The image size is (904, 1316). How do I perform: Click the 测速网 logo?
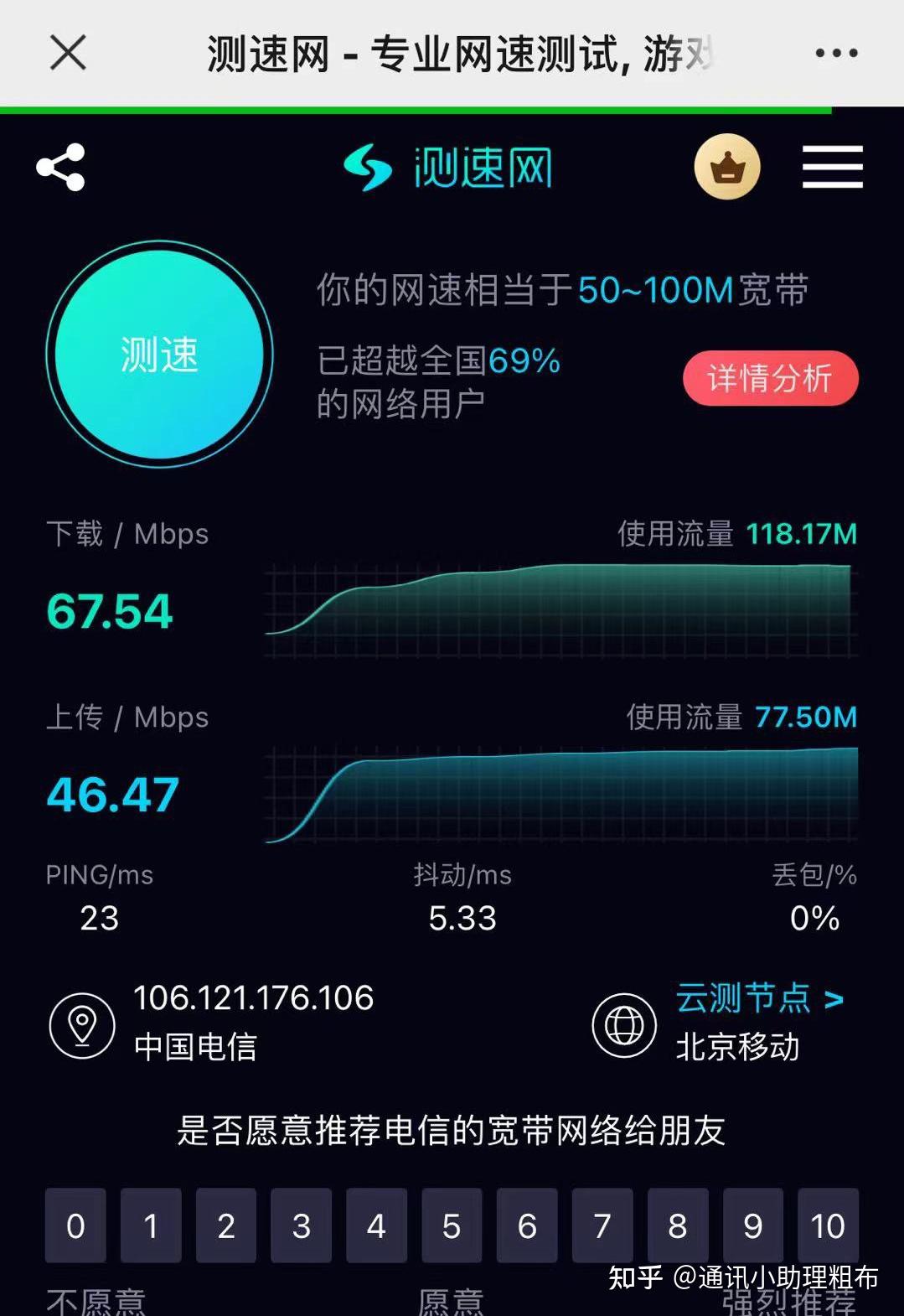click(x=448, y=166)
